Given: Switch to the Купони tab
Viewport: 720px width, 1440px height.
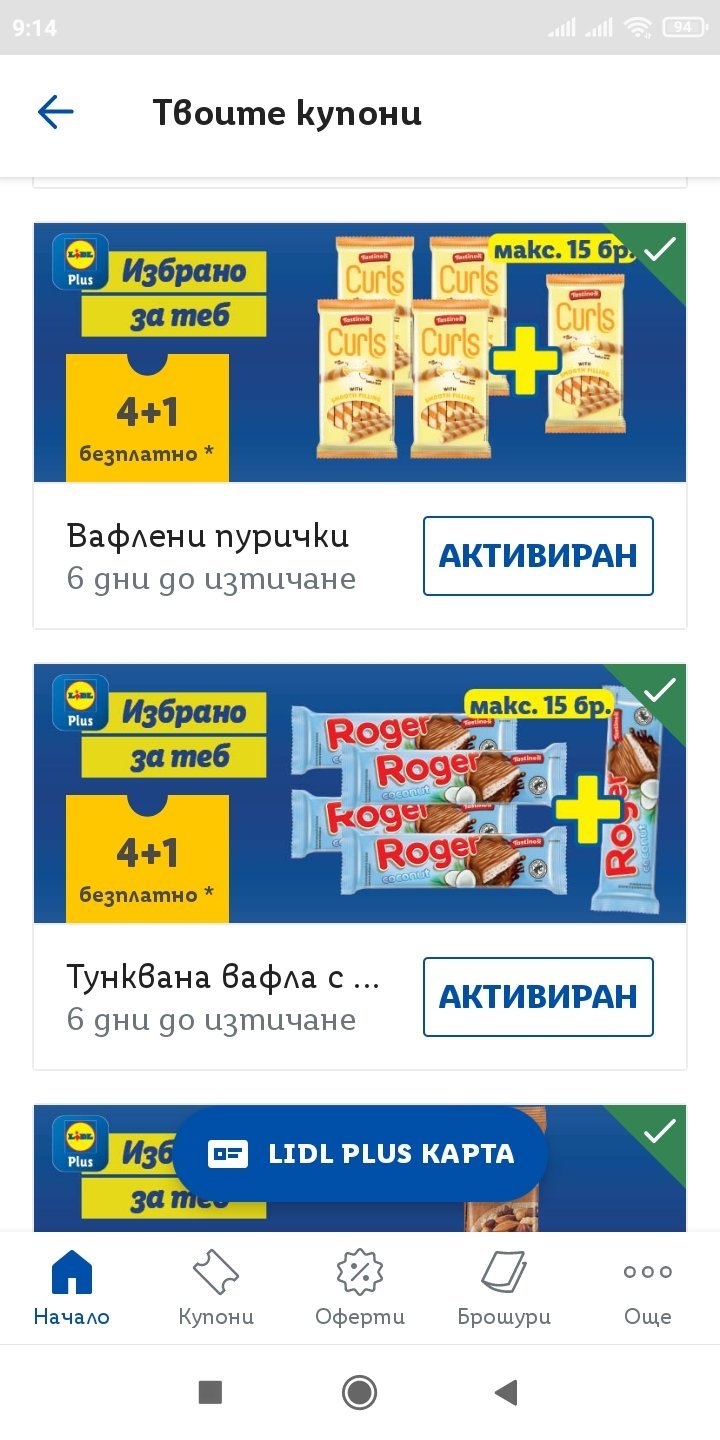Looking at the screenshot, I should (216, 1289).
